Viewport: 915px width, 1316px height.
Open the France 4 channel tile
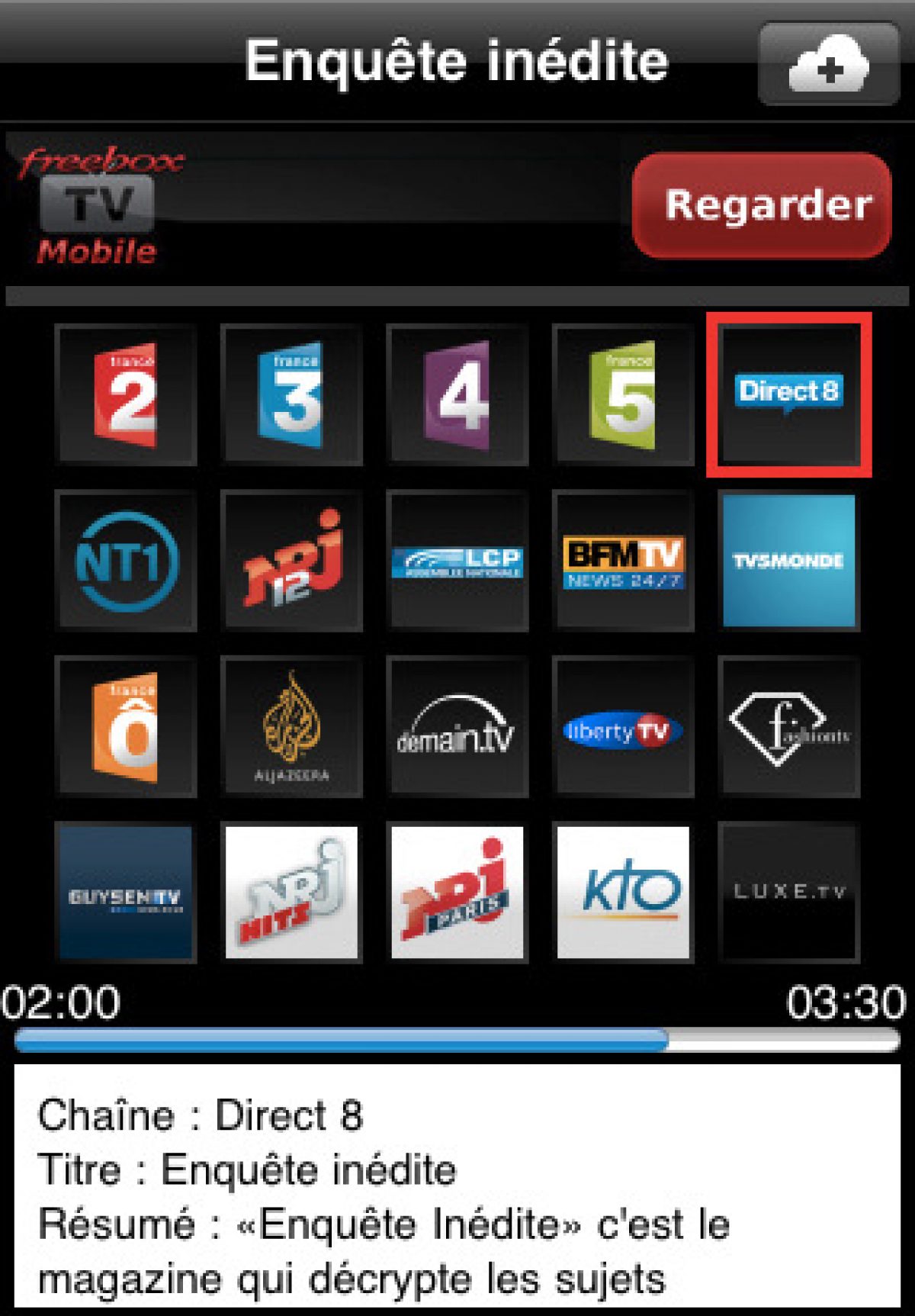[x=457, y=394]
